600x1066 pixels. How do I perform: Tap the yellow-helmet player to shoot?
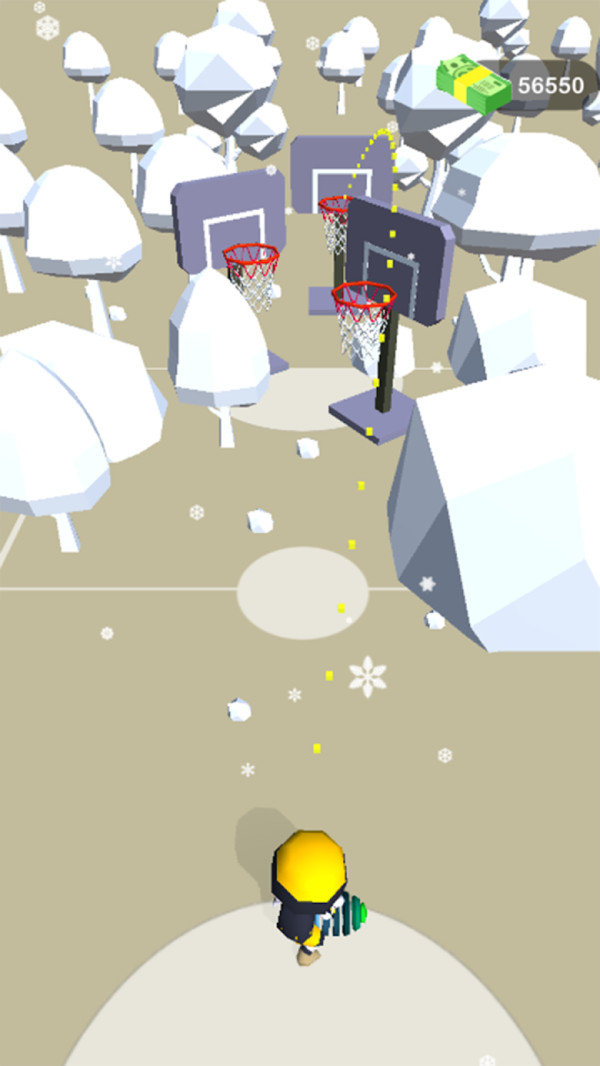pyautogui.click(x=310, y=890)
